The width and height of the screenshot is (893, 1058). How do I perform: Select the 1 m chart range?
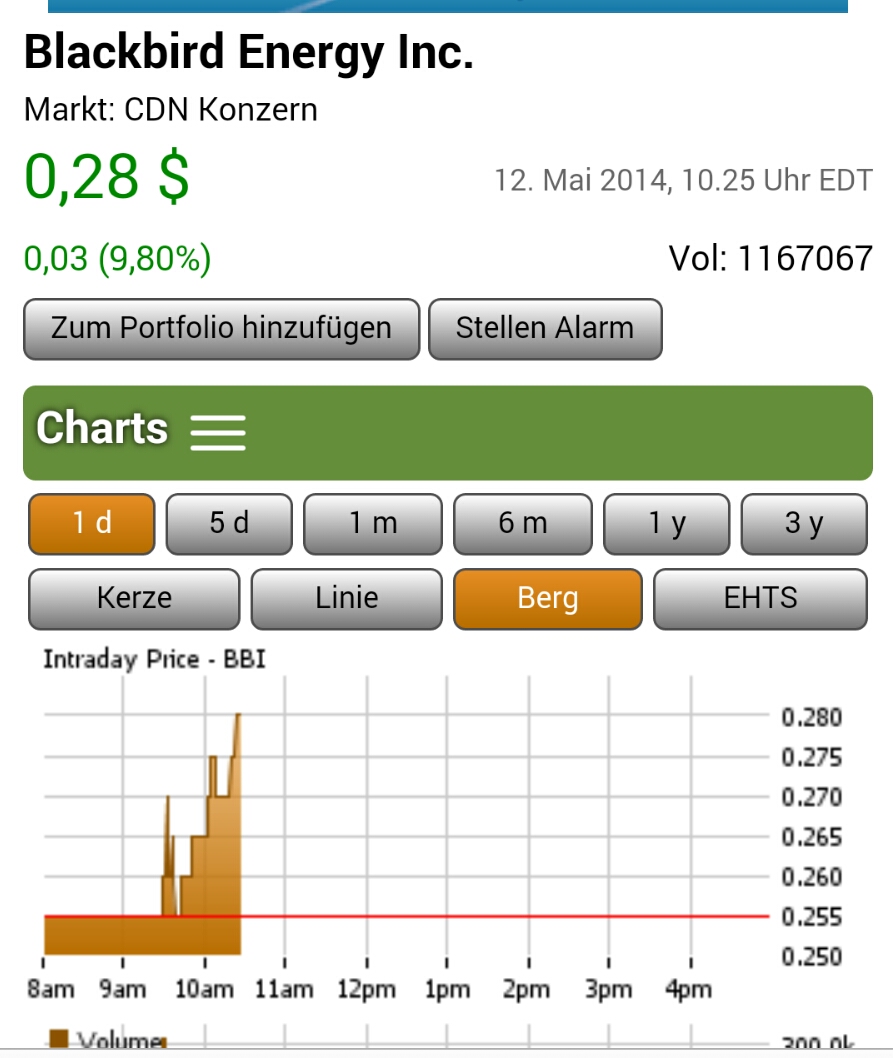point(372,523)
